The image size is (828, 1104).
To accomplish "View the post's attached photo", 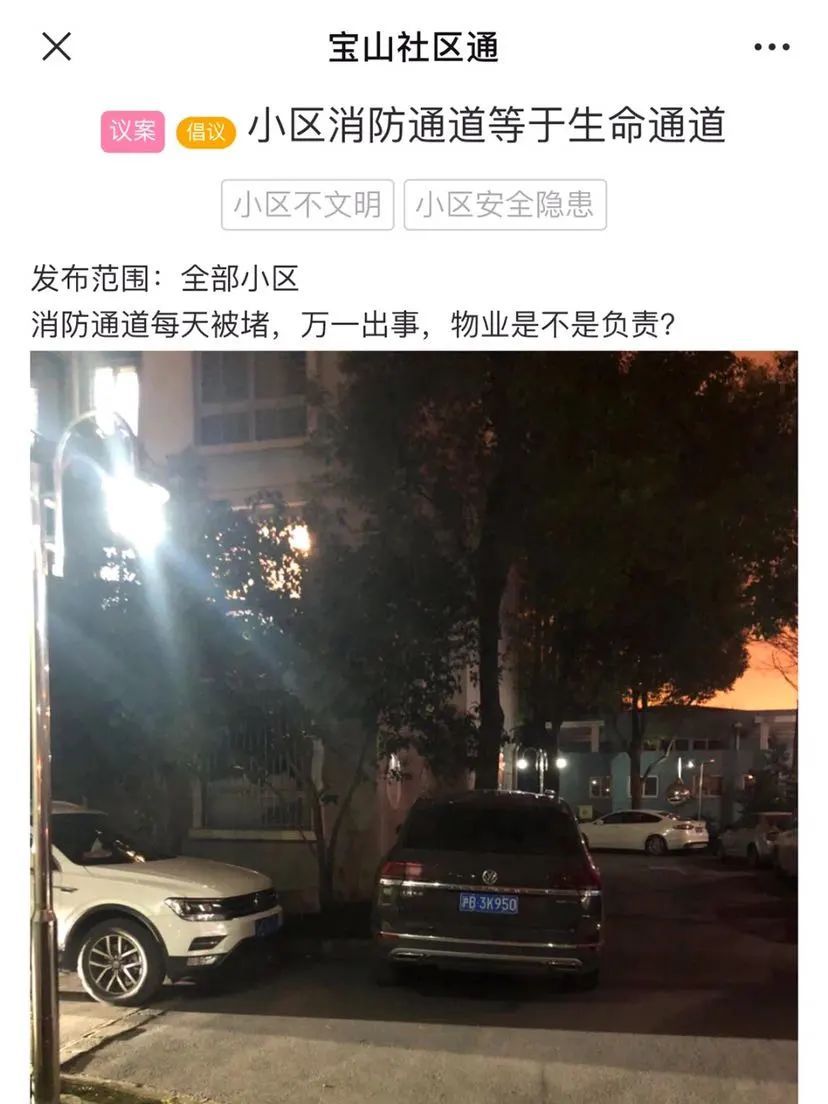I will (x=414, y=727).
